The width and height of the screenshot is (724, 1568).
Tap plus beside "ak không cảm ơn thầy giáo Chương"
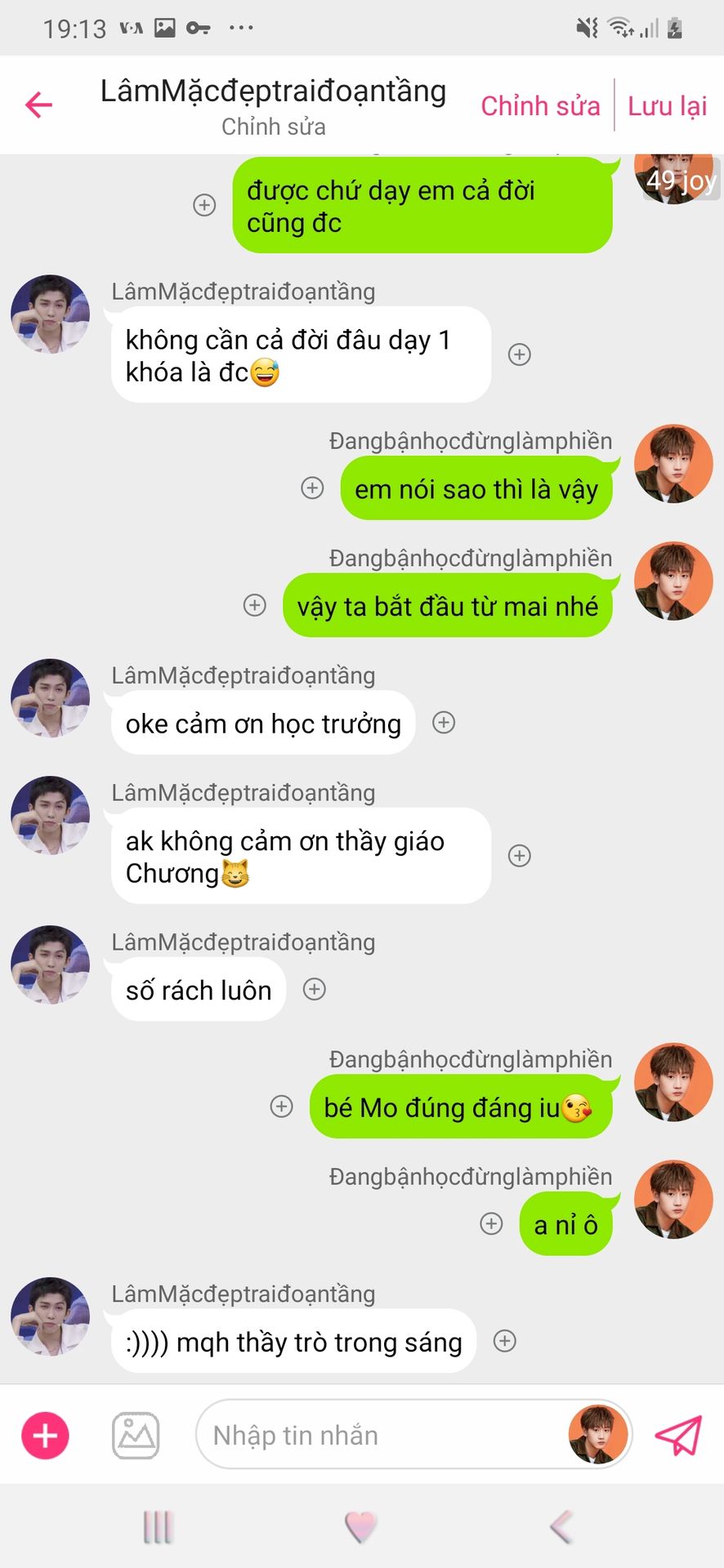click(x=520, y=856)
